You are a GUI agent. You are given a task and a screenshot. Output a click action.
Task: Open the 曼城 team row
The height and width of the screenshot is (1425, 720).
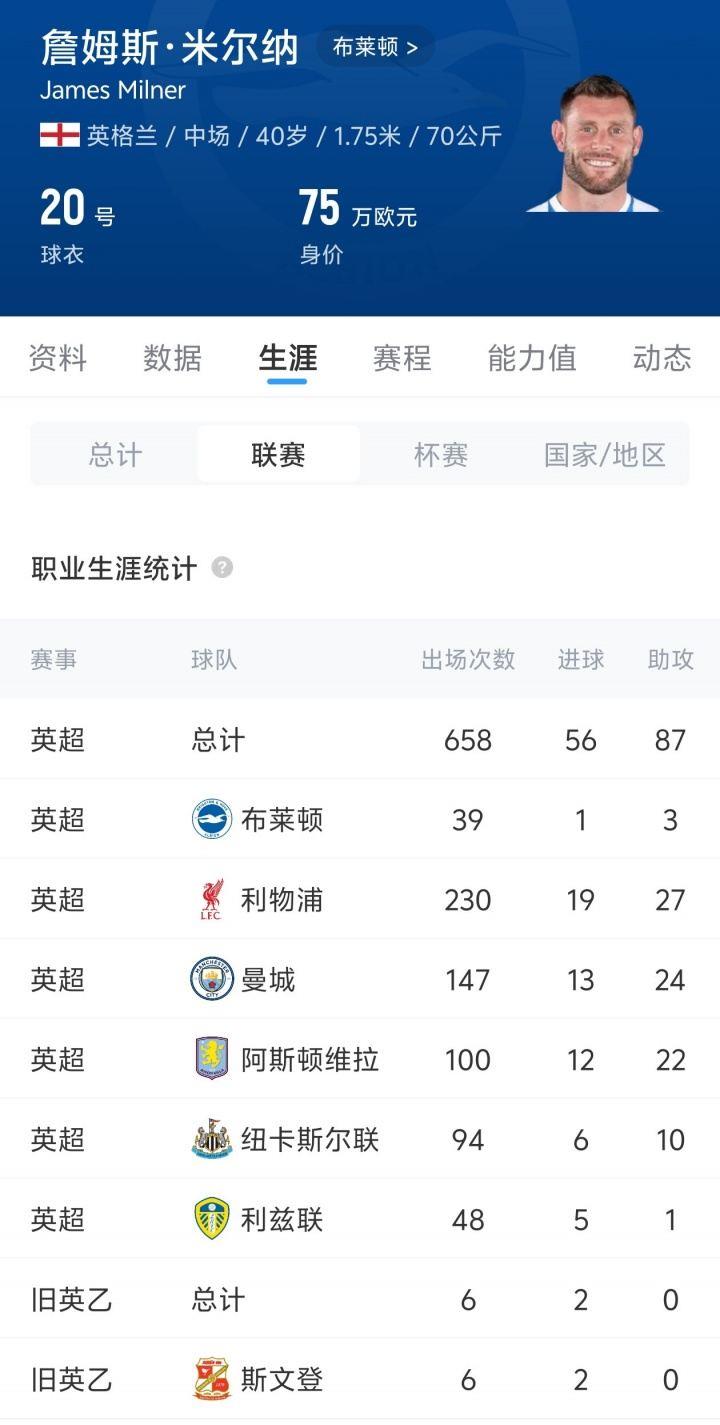[x=360, y=979]
